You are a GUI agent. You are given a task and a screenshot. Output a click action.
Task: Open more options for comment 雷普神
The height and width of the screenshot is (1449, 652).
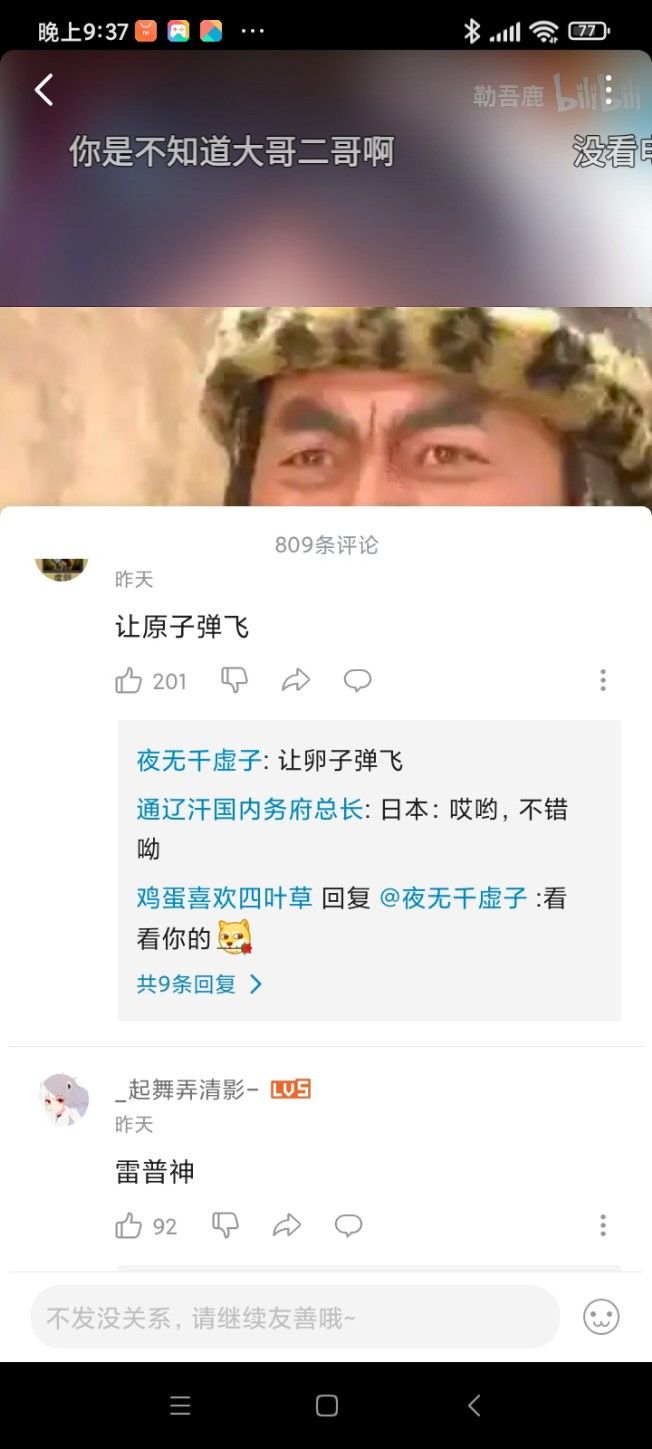602,1226
